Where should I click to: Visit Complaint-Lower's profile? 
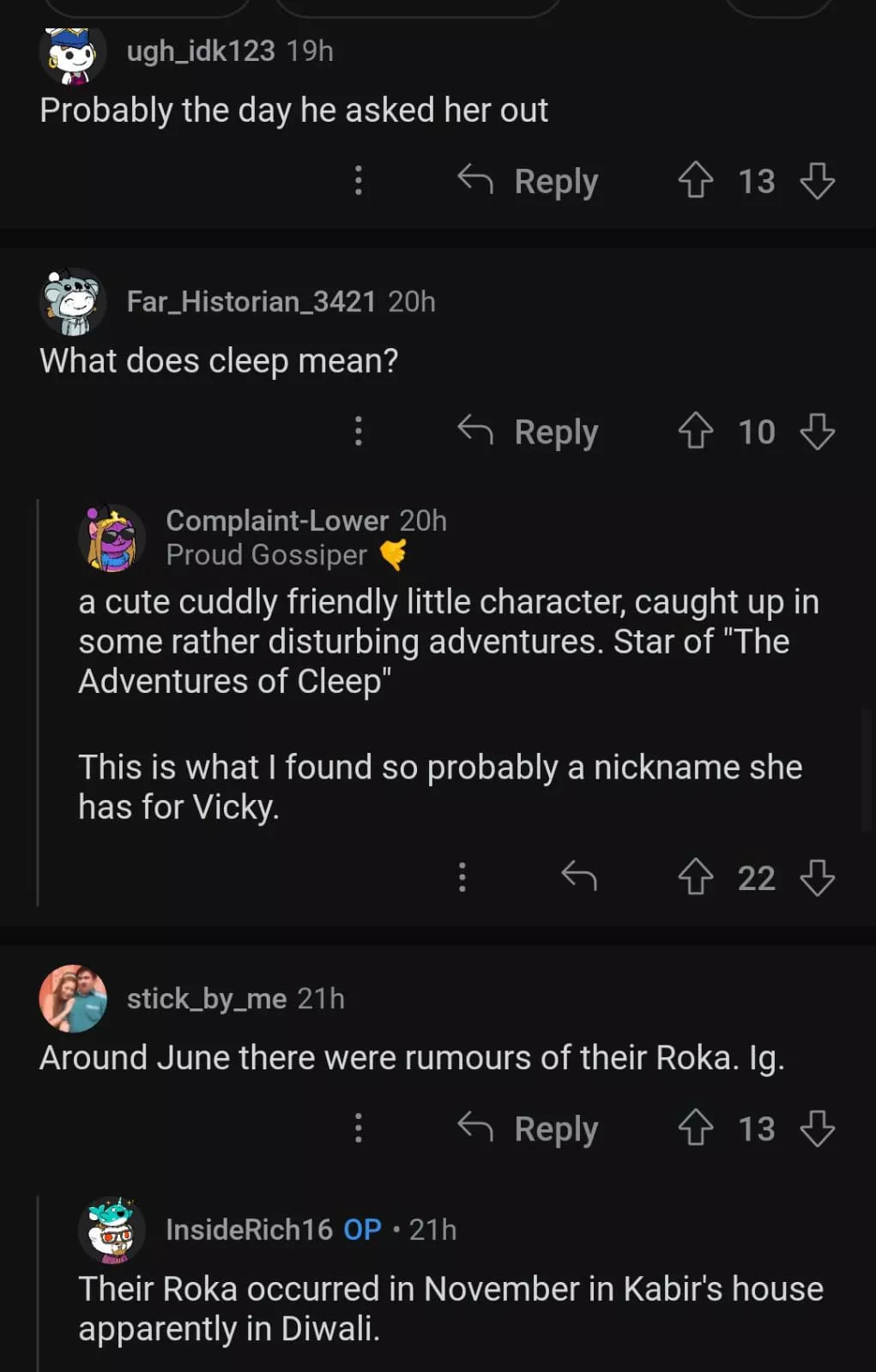[276, 521]
